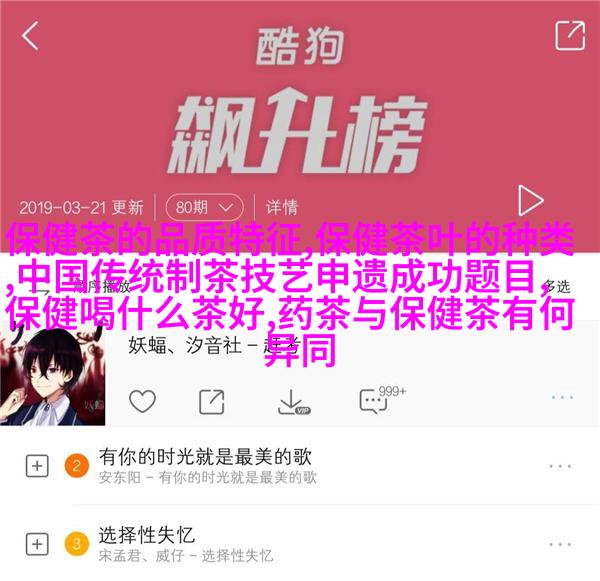
Task: Like the song by 妖蝠、汐音社
Action: [x=142, y=403]
